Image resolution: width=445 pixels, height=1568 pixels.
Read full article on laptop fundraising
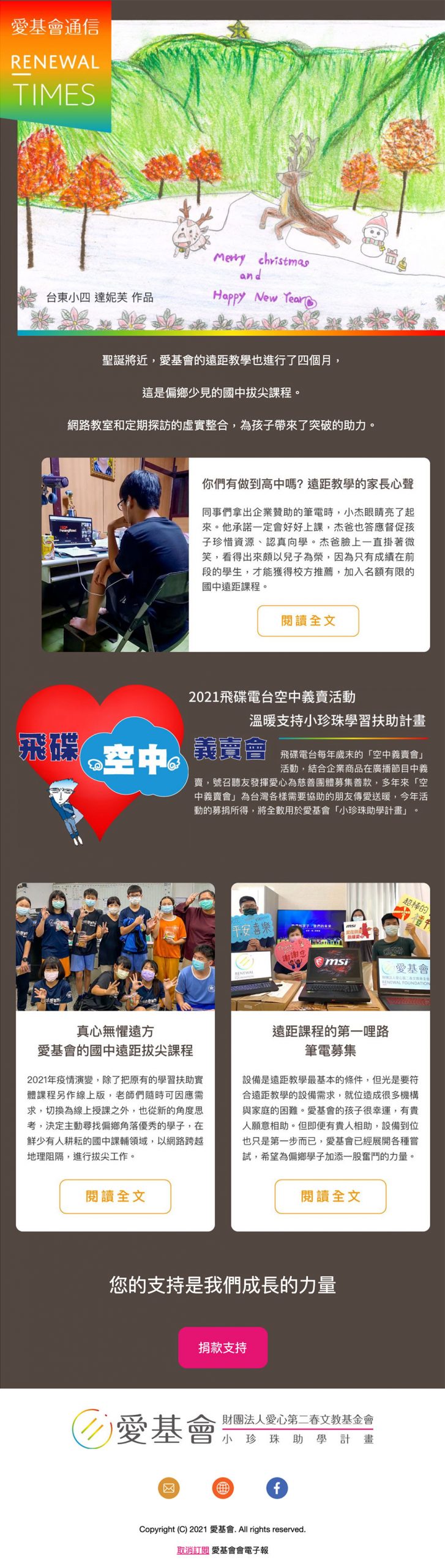coord(330,1196)
